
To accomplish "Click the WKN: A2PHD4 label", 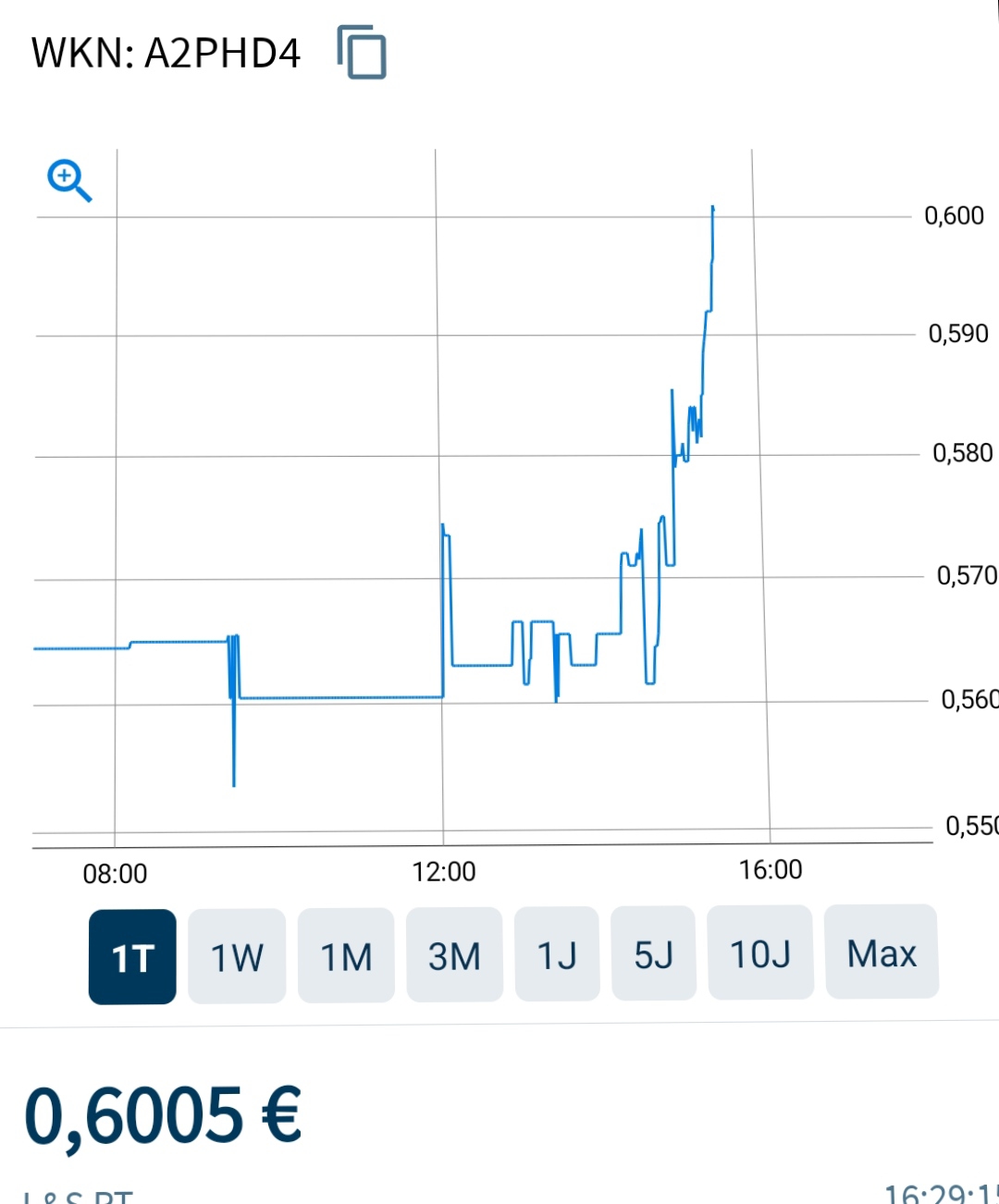I will (165, 53).
